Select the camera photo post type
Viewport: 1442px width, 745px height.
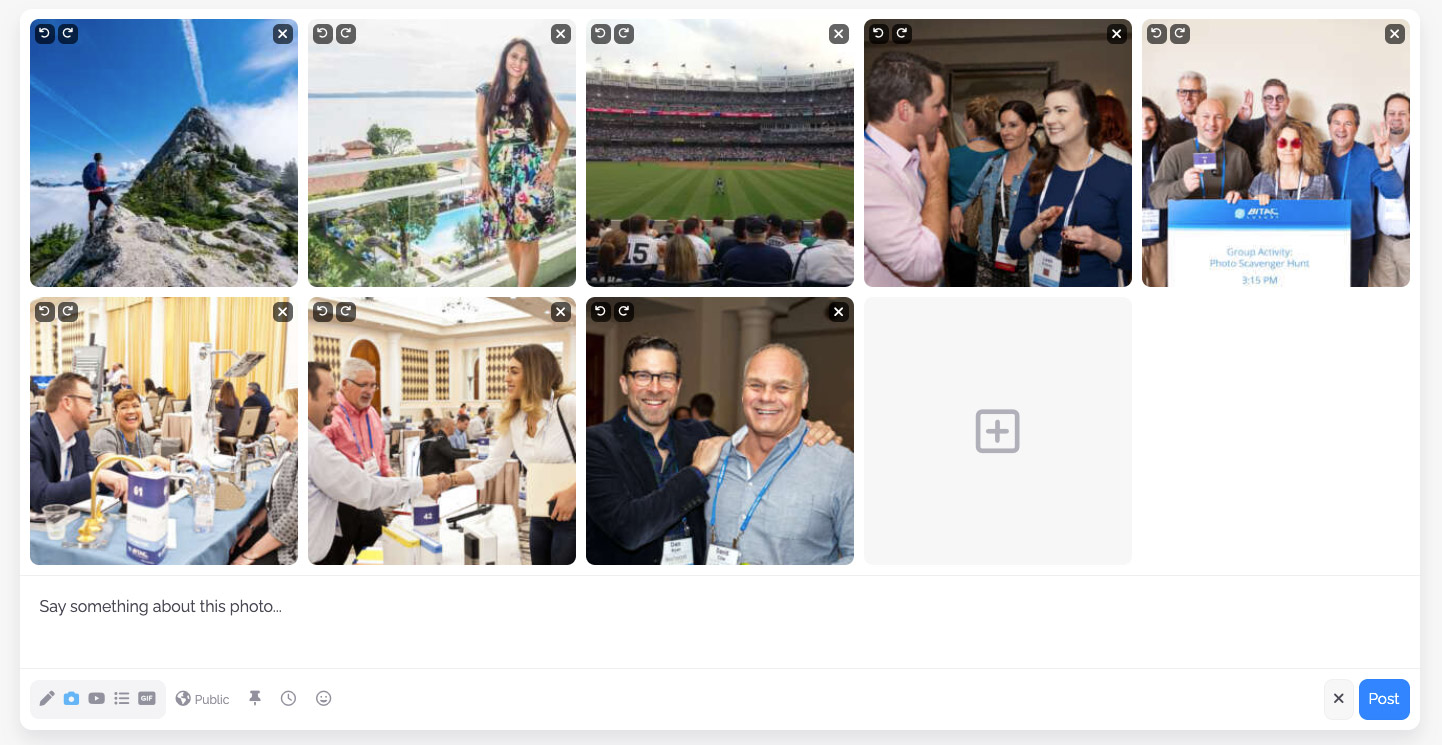click(x=71, y=699)
